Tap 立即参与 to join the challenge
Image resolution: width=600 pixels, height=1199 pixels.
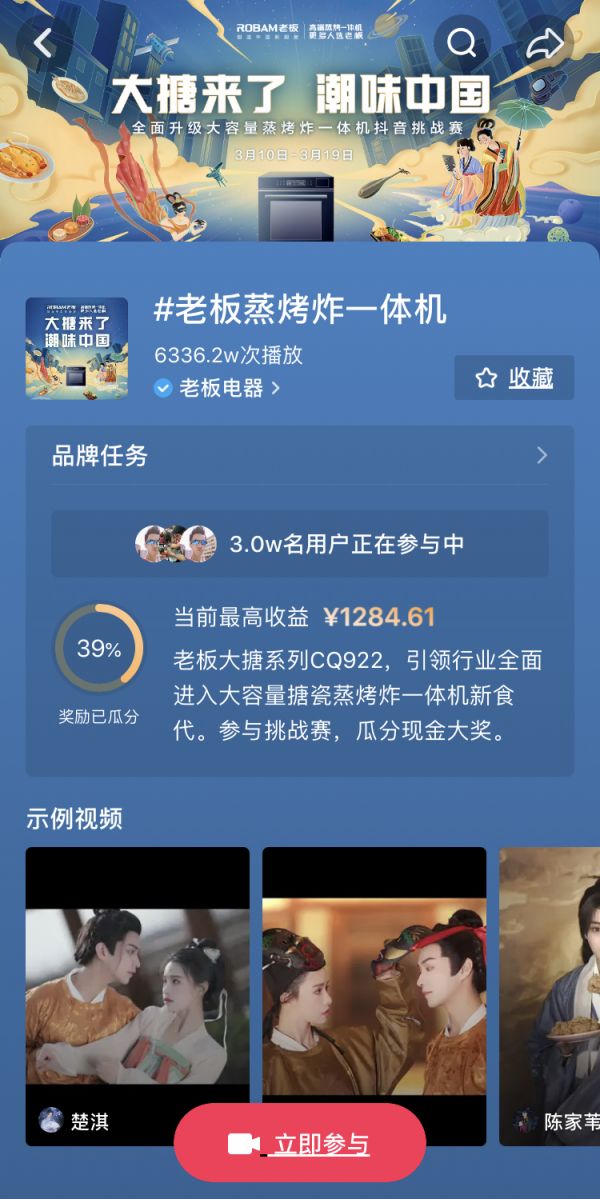(299, 1144)
